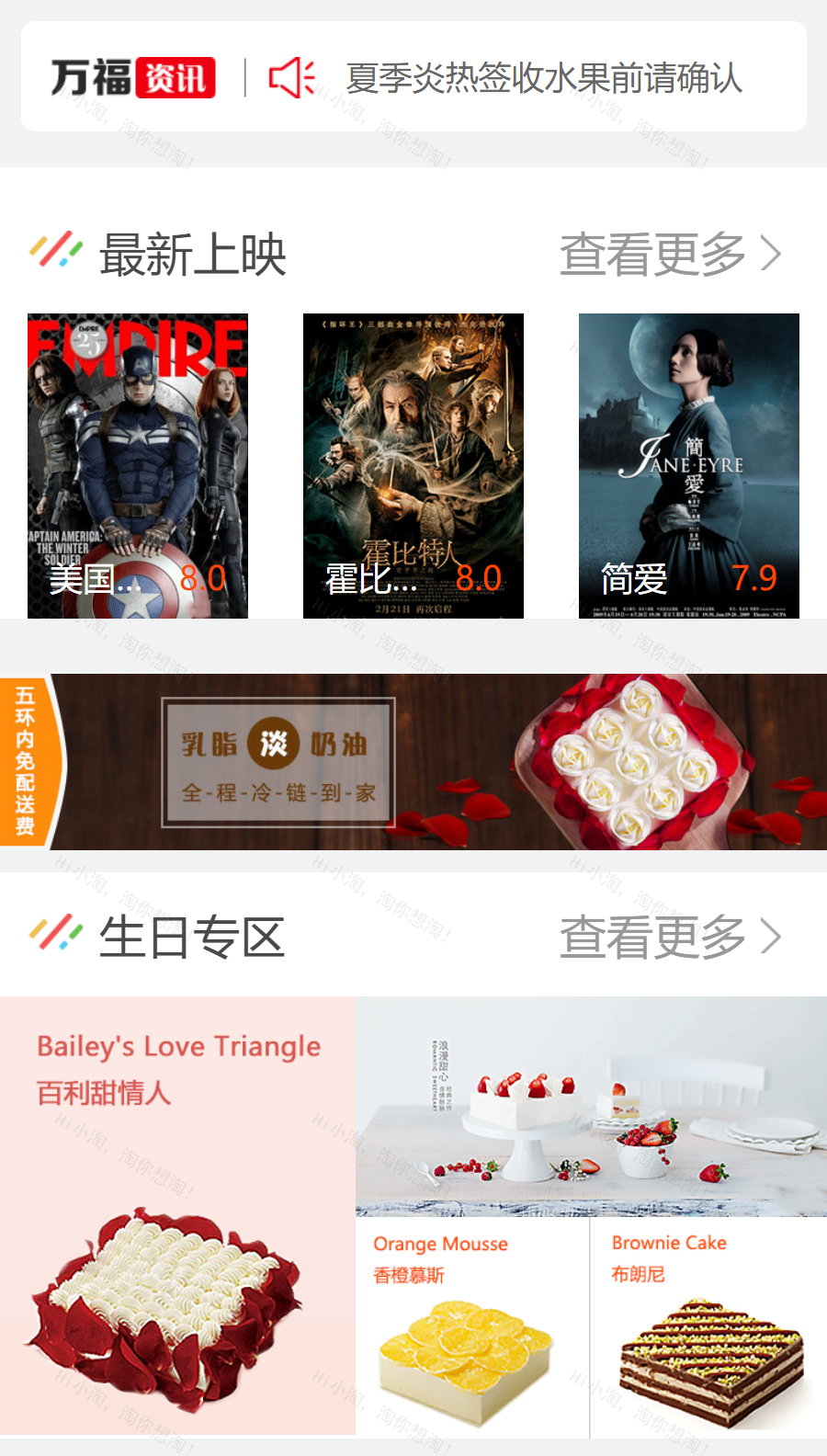Open the strawberry cake table photo tile
This screenshot has height=1456, width=827.
coord(591,1106)
